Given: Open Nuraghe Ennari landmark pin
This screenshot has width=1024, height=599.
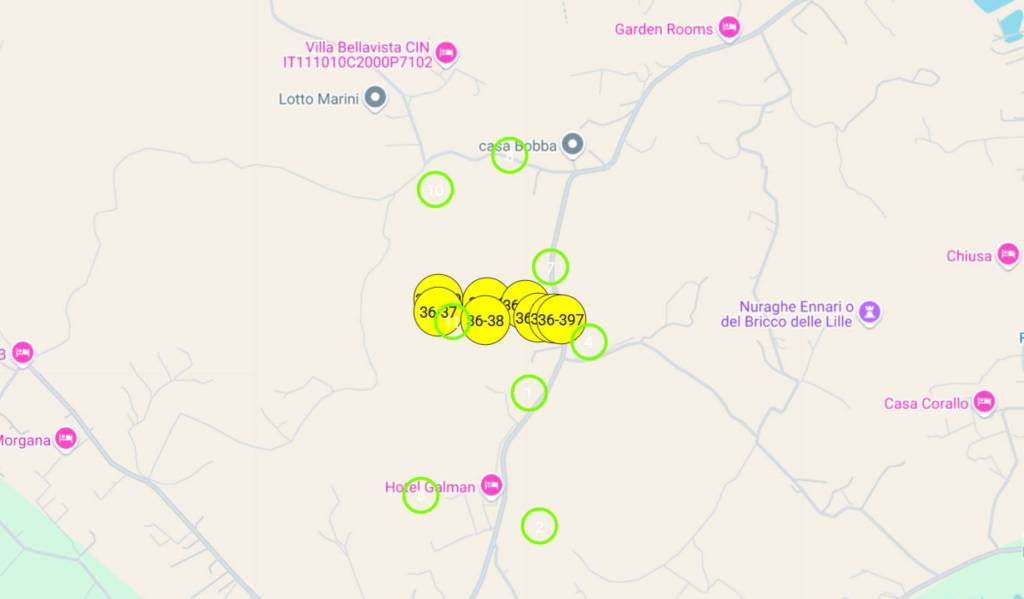Looking at the screenshot, I should (x=871, y=312).
